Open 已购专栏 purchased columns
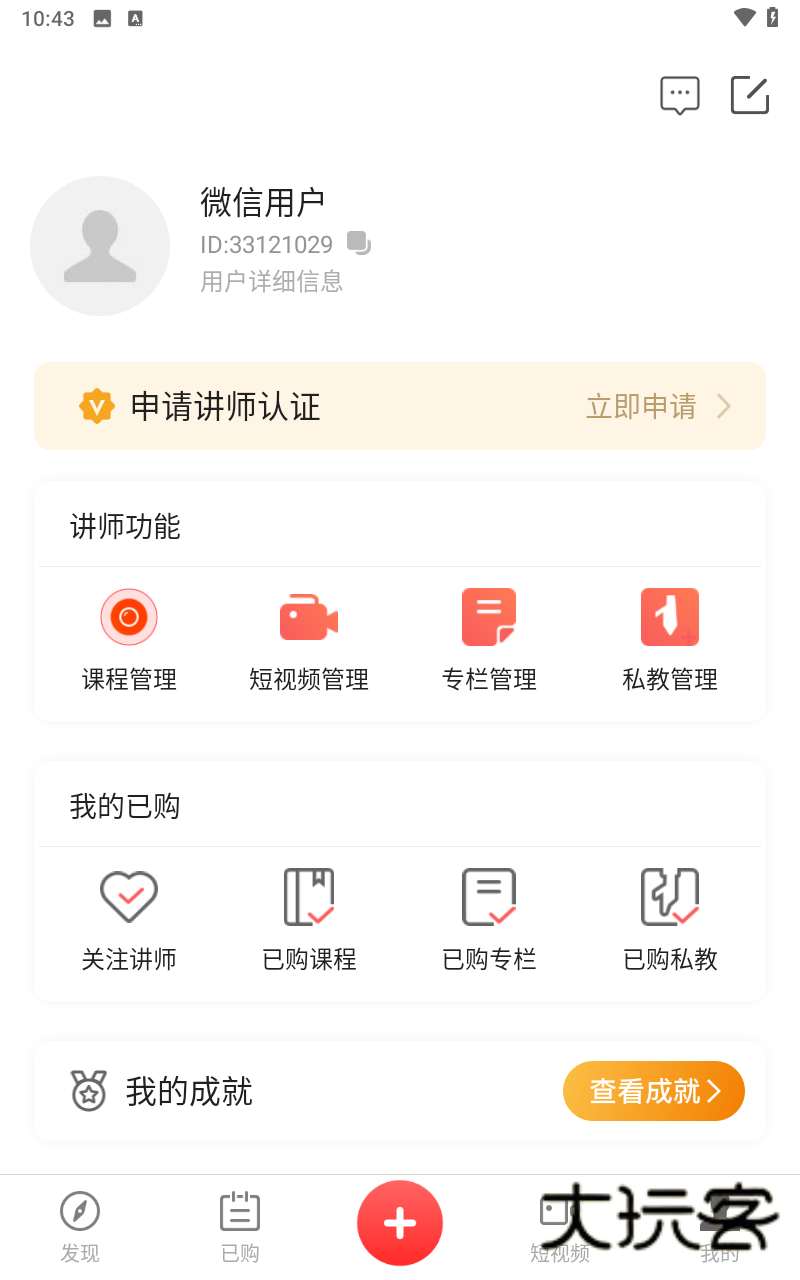This screenshot has width=800, height=1280. 489,896
